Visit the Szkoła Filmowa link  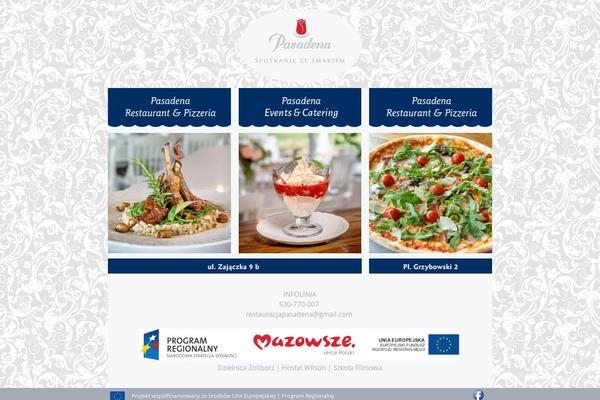(x=357, y=367)
